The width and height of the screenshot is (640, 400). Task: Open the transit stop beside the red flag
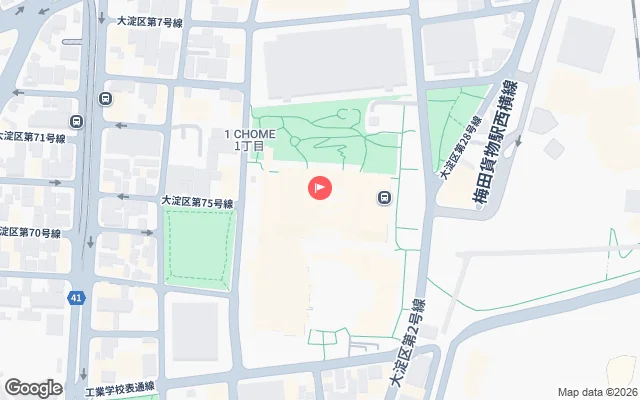point(384,198)
